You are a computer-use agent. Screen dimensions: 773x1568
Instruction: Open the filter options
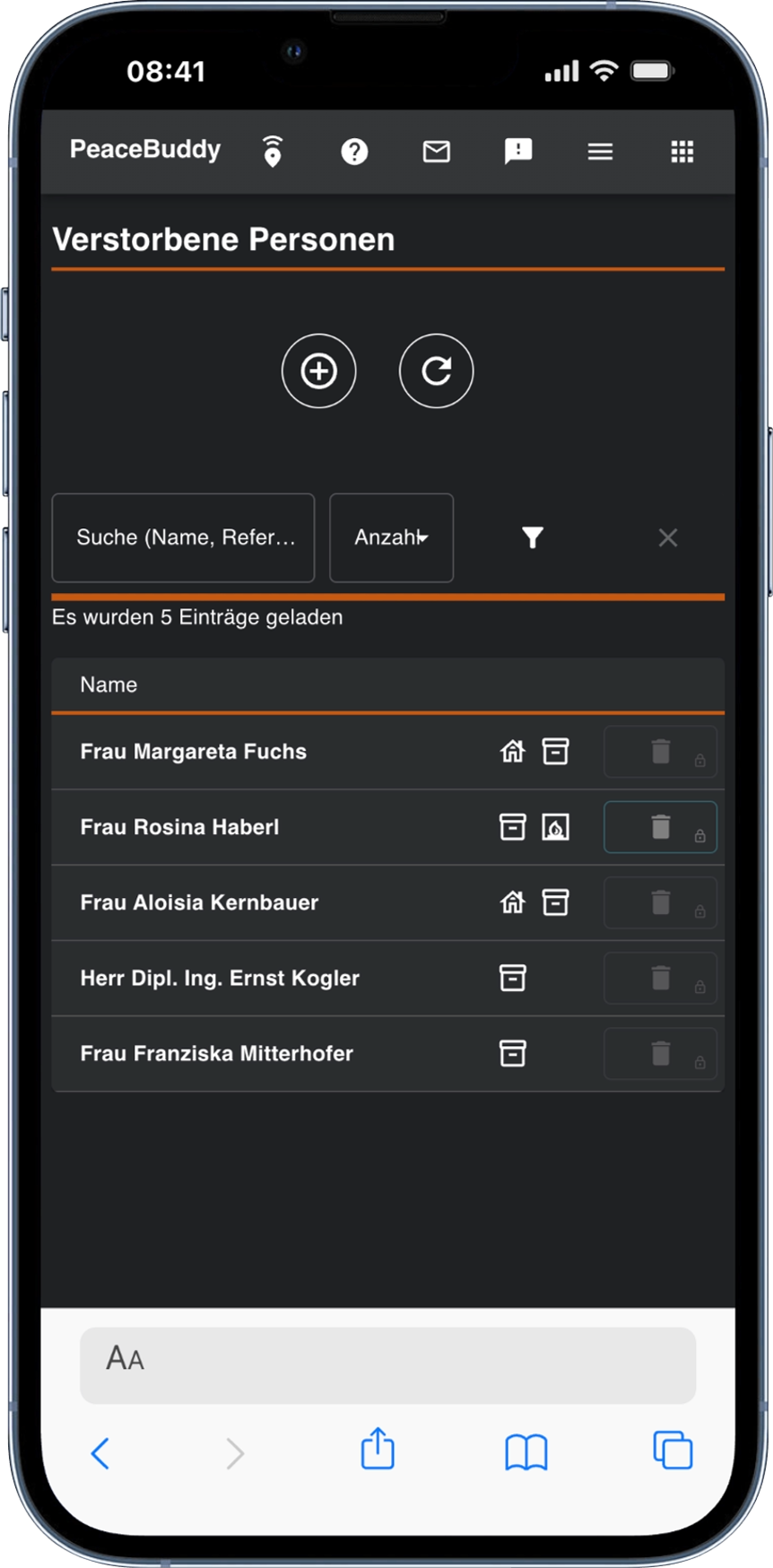(533, 537)
